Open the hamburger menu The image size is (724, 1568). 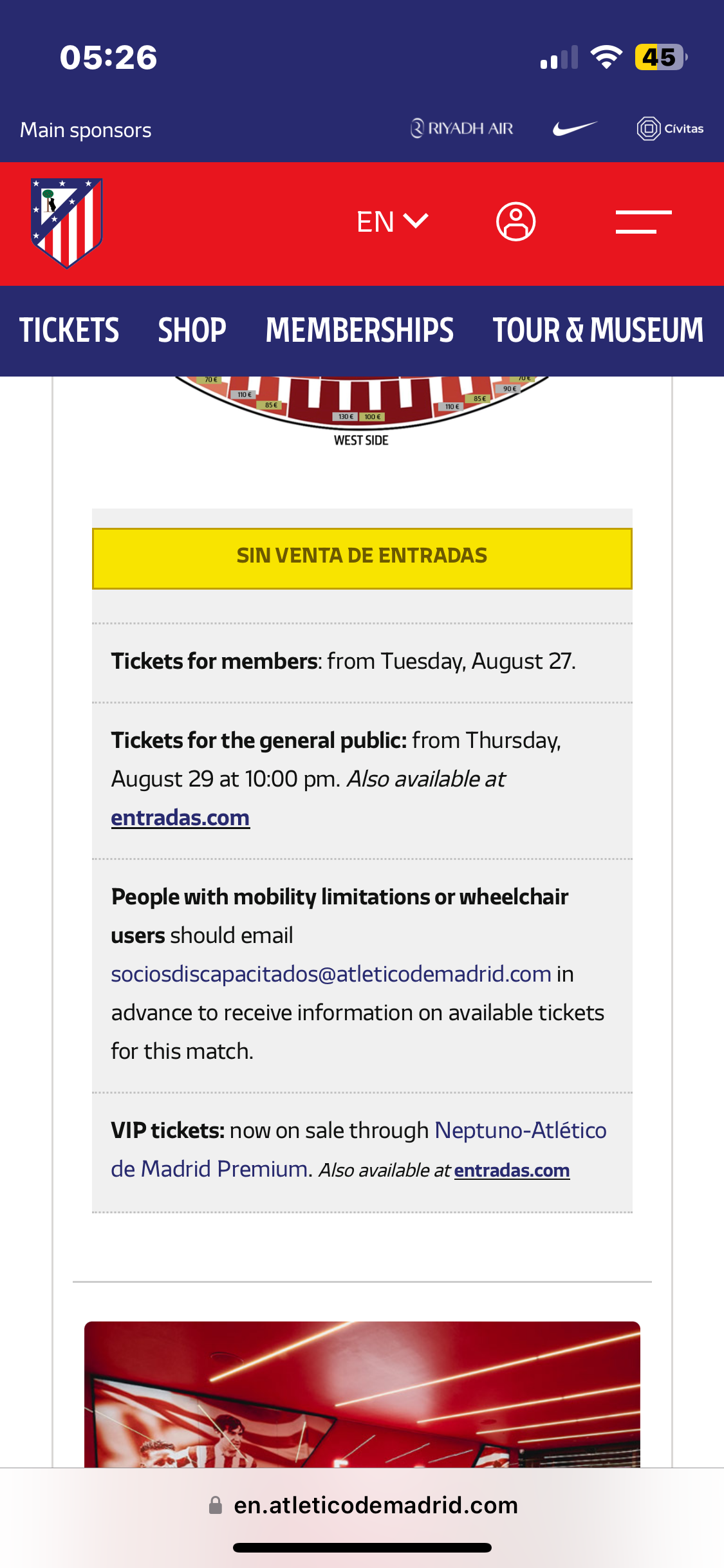pos(643,222)
